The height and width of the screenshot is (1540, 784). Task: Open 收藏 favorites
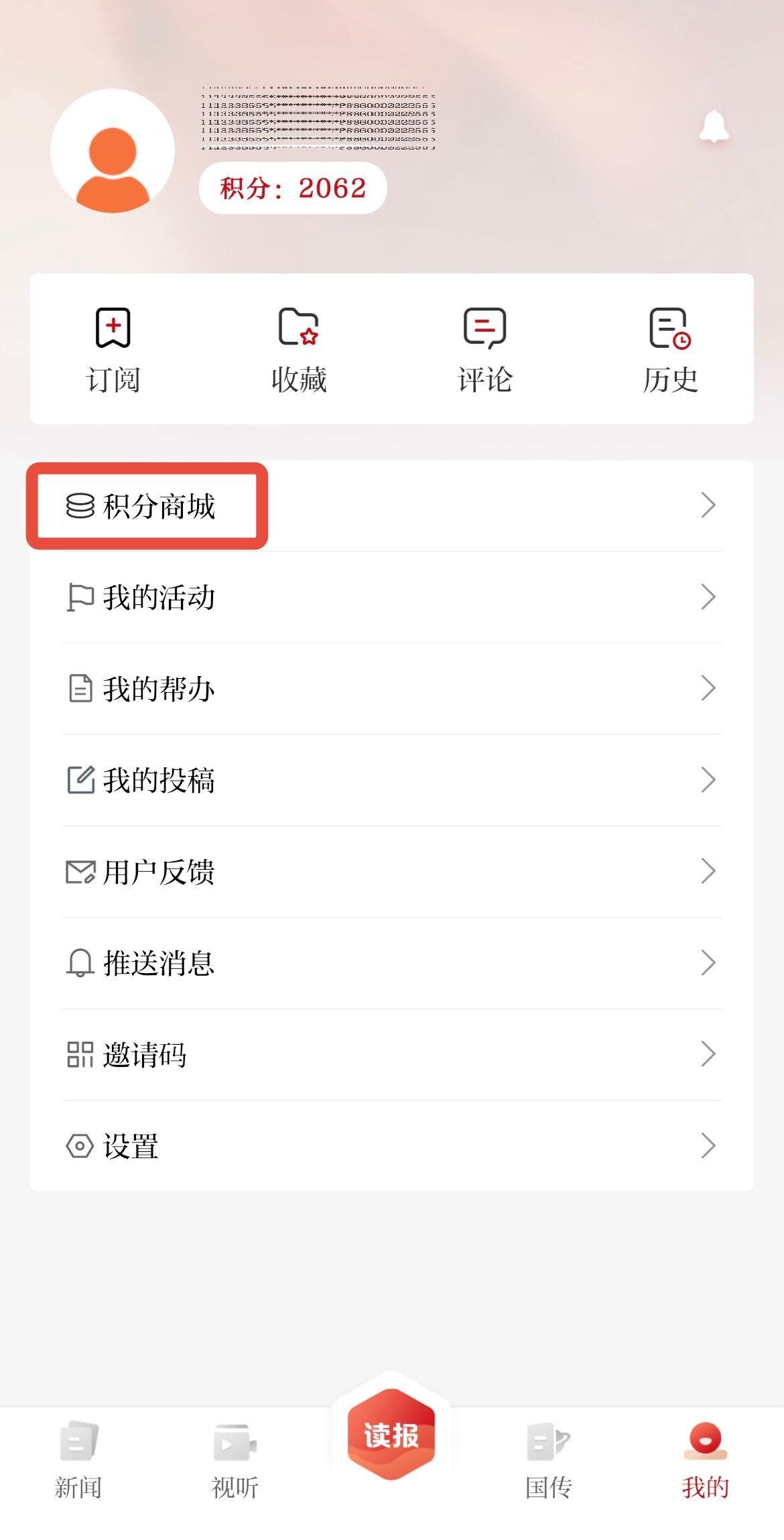(x=299, y=350)
